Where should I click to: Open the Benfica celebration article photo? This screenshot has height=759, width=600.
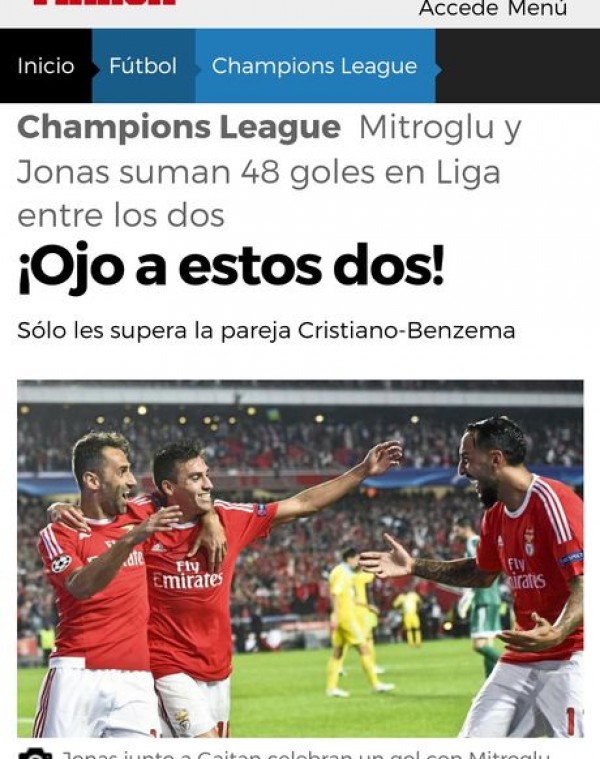tap(300, 558)
